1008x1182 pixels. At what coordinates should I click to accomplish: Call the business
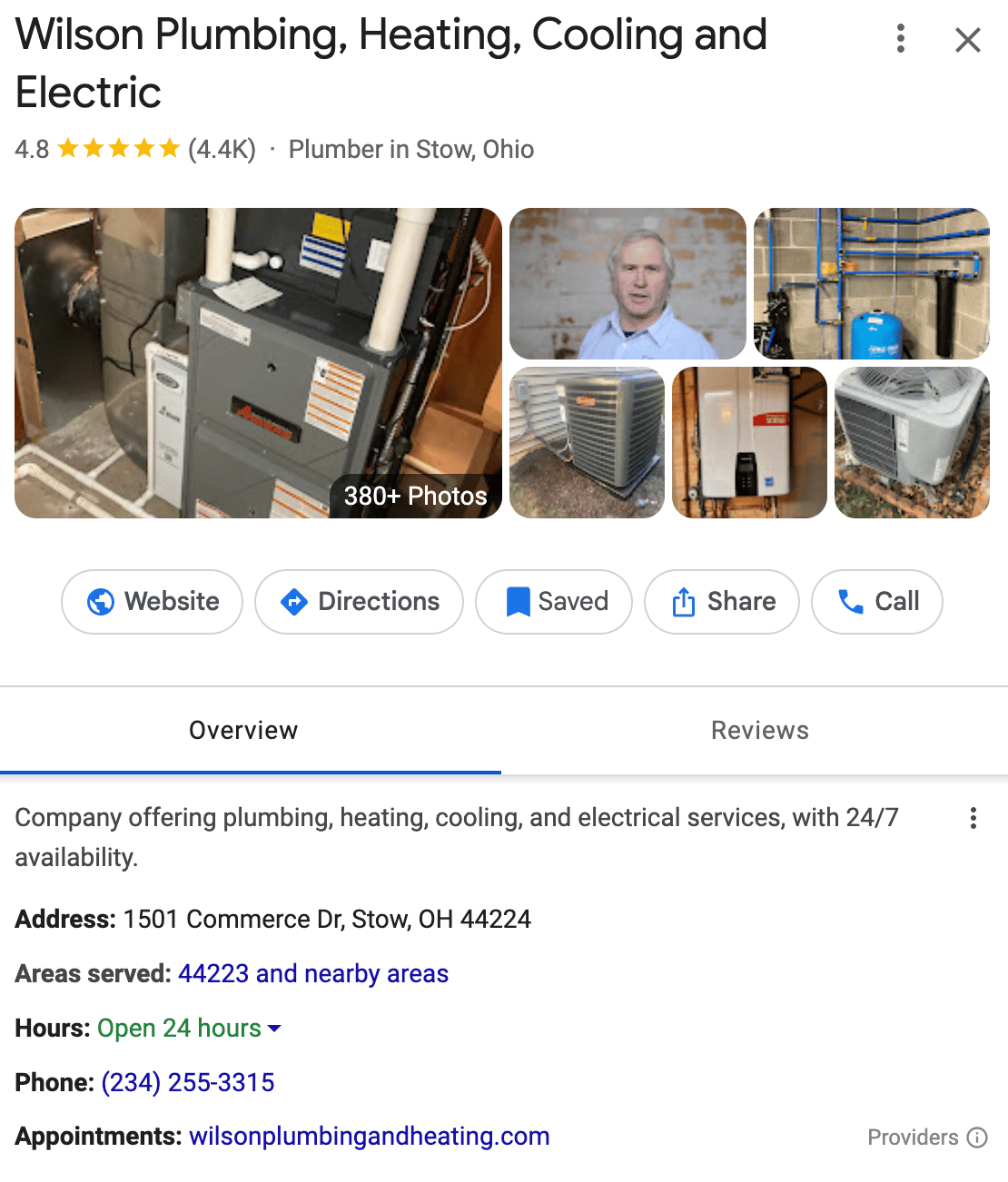pyautogui.click(x=877, y=602)
